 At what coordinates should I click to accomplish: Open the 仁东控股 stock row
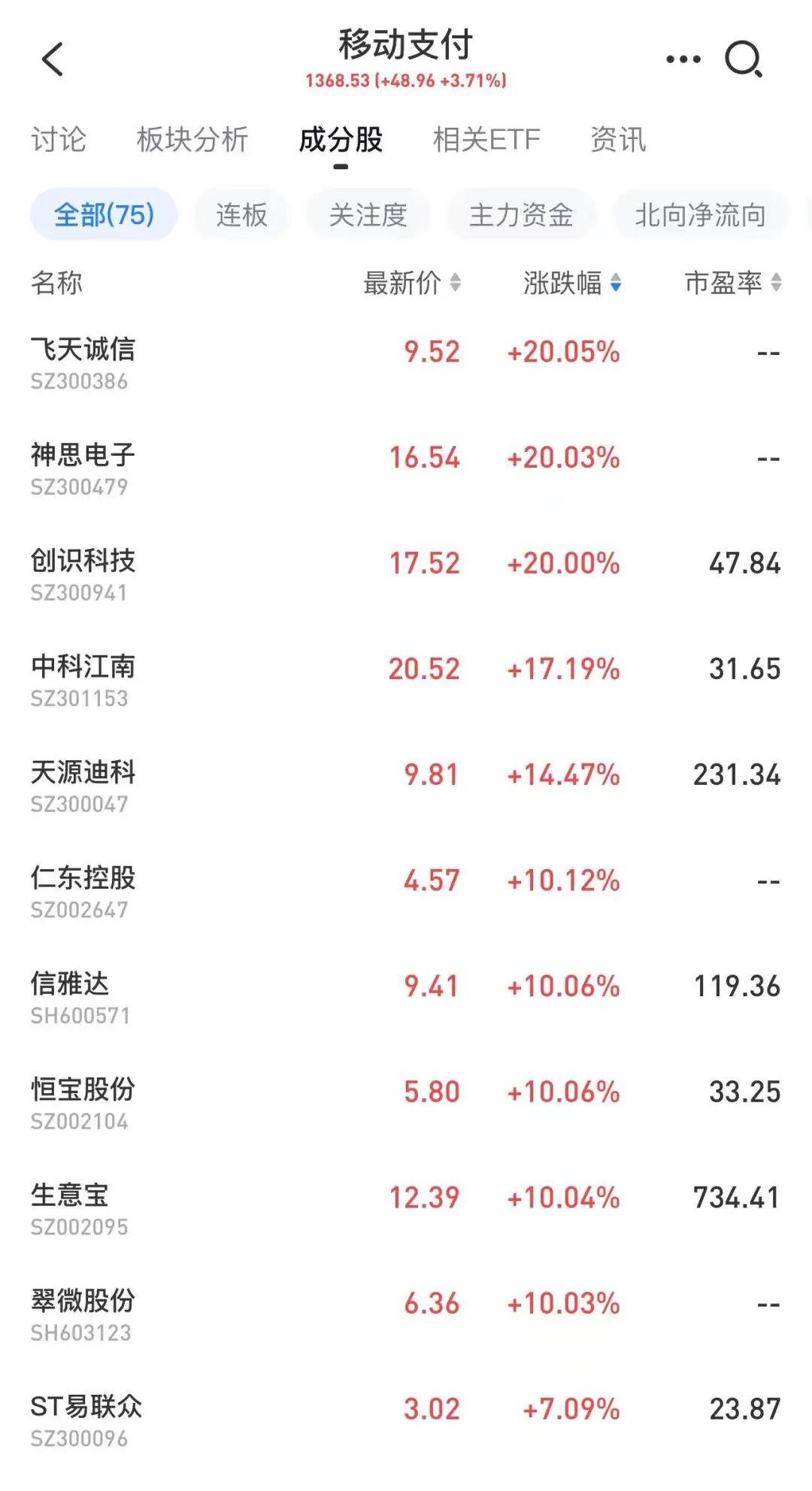click(x=406, y=892)
